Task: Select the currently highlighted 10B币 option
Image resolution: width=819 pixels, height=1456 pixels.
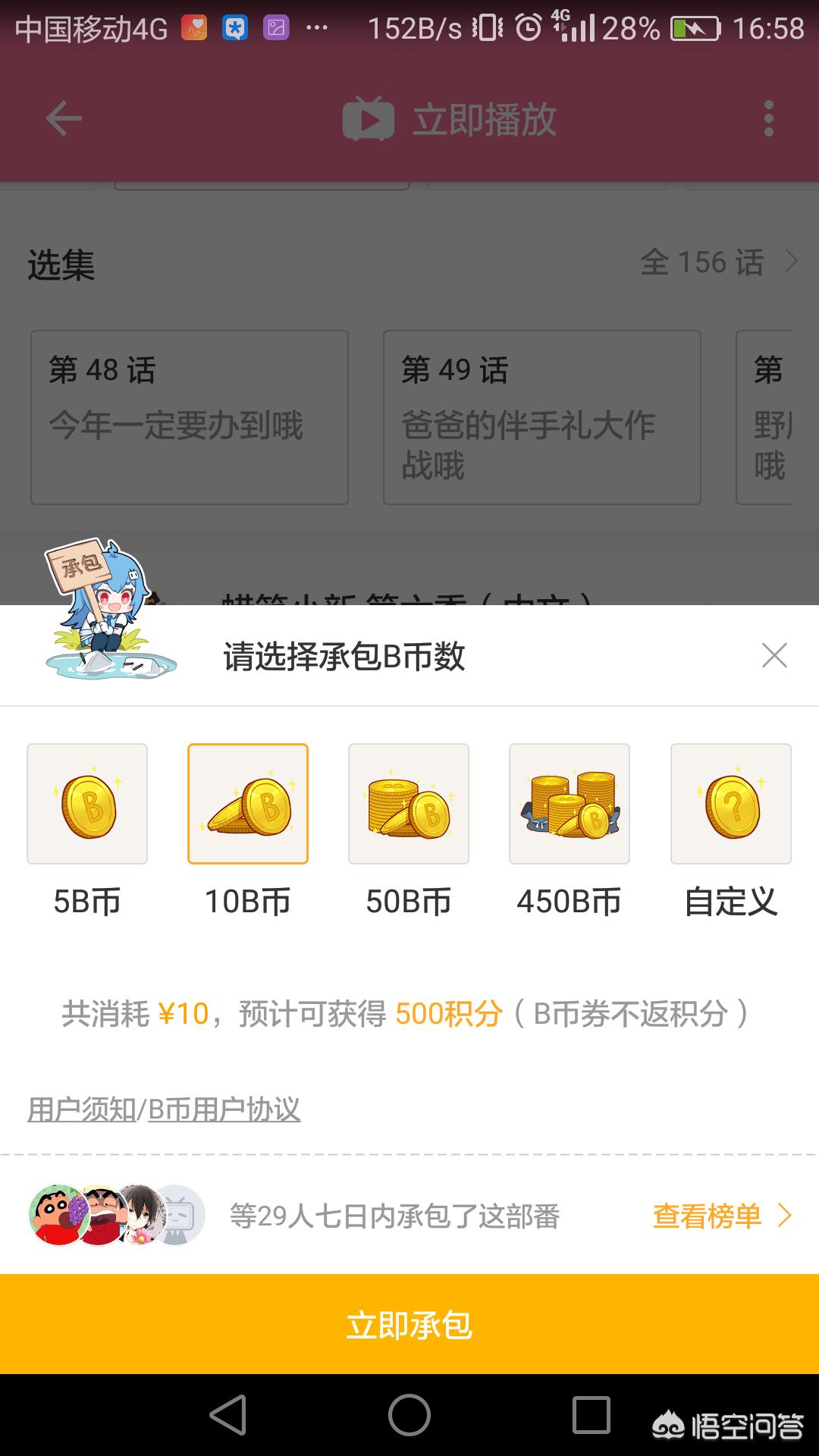Action: point(249,803)
